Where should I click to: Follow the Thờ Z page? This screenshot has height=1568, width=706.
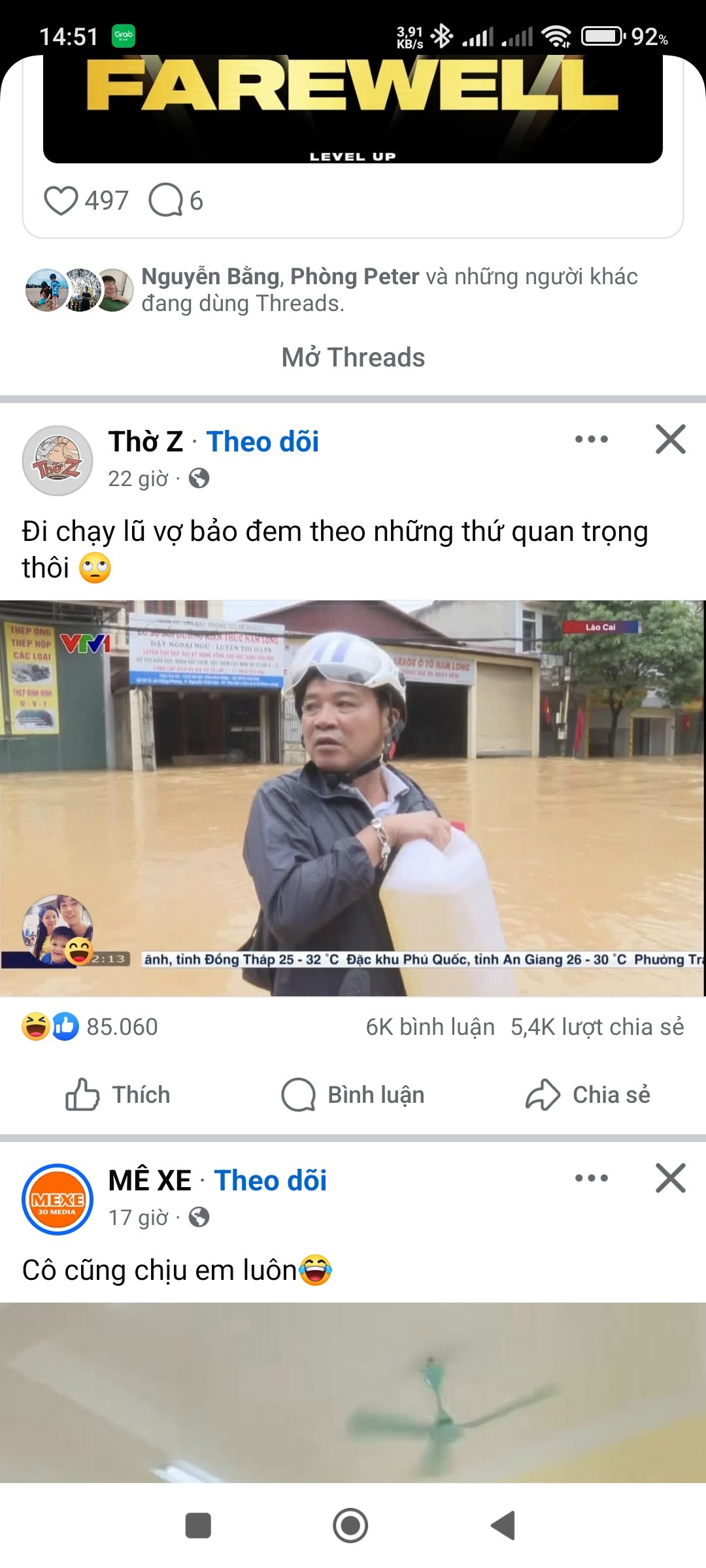263,442
